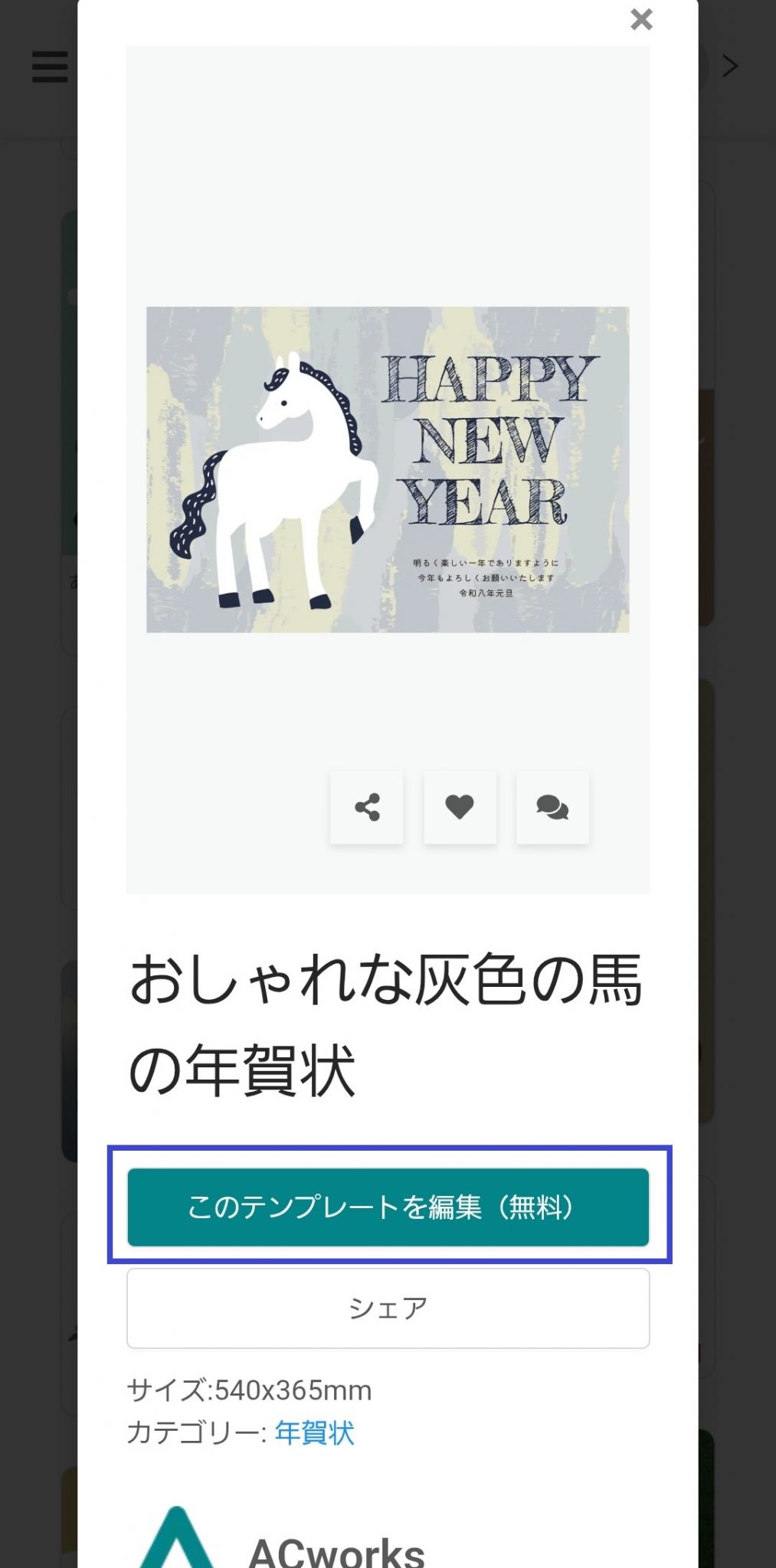Tap the share icon under the preview
Image resolution: width=776 pixels, height=1568 pixels.
coord(367,807)
